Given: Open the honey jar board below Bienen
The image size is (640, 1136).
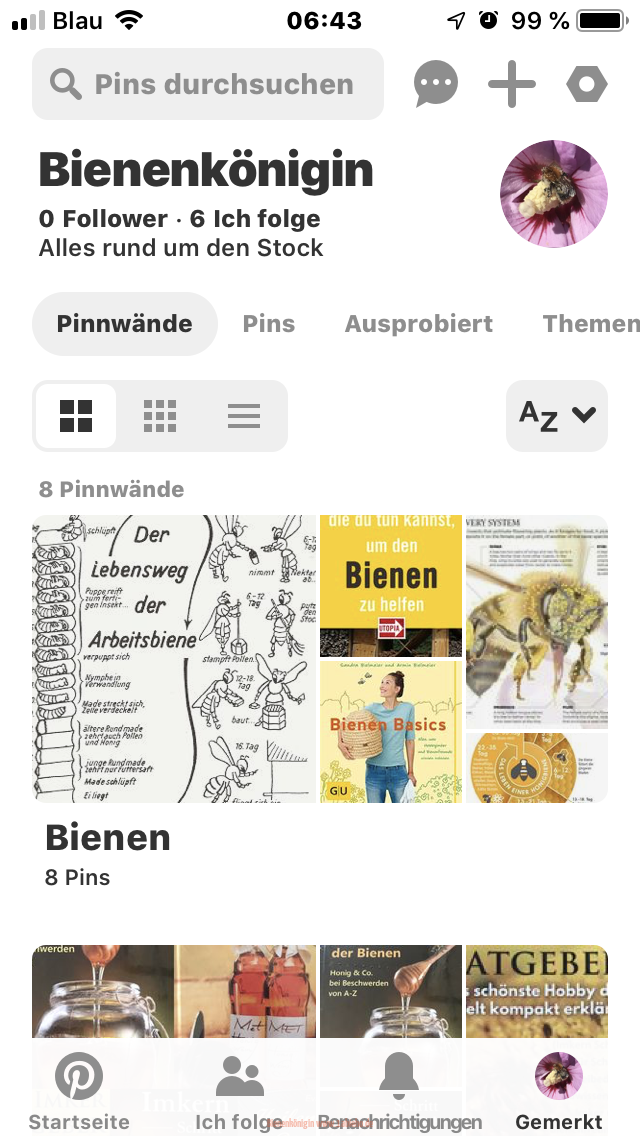Looking at the screenshot, I should pyautogui.click(x=320, y=990).
